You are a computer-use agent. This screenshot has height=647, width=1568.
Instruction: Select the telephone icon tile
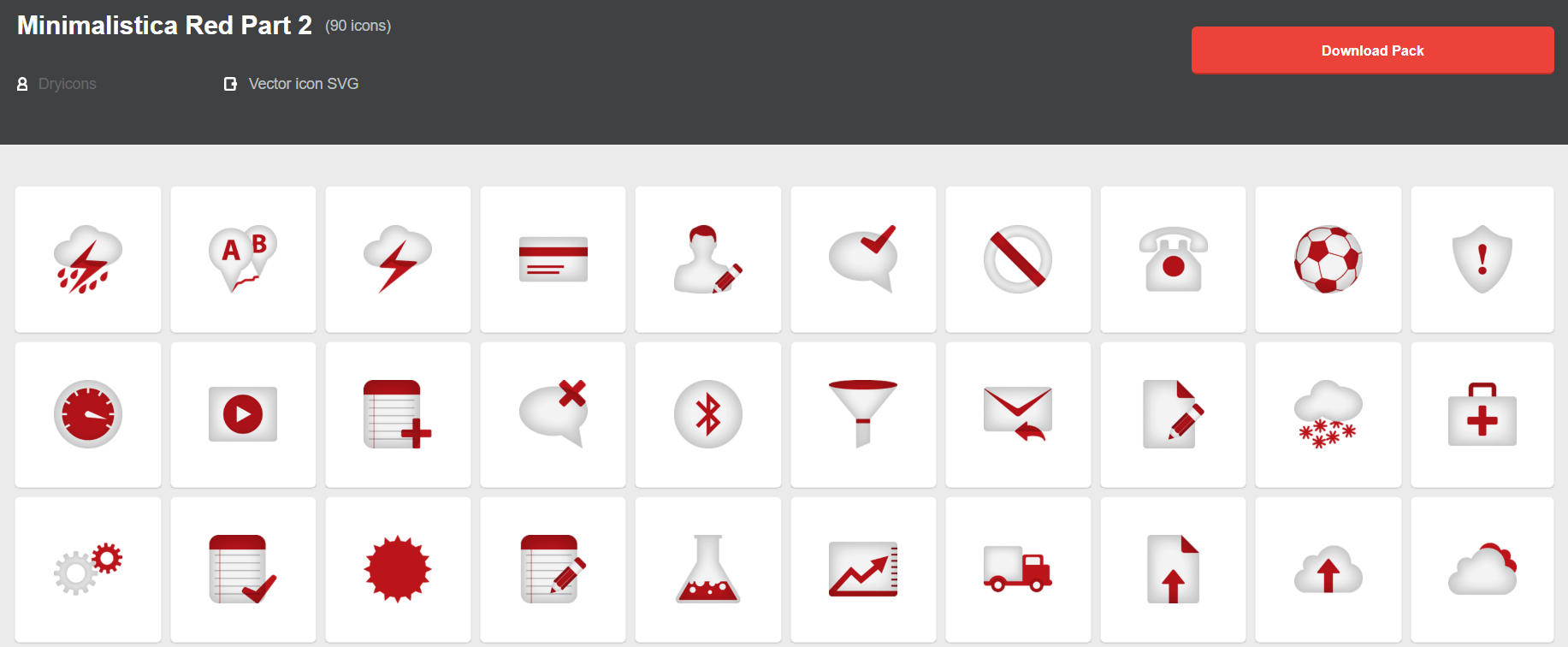coord(1173,259)
